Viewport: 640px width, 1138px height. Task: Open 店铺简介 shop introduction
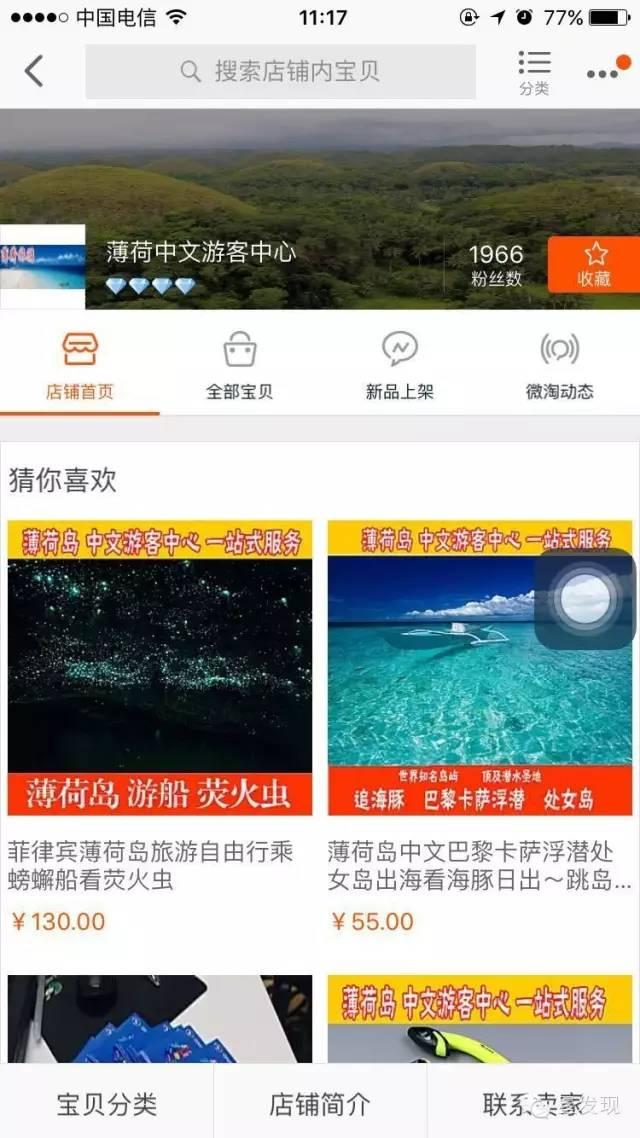(320, 1103)
